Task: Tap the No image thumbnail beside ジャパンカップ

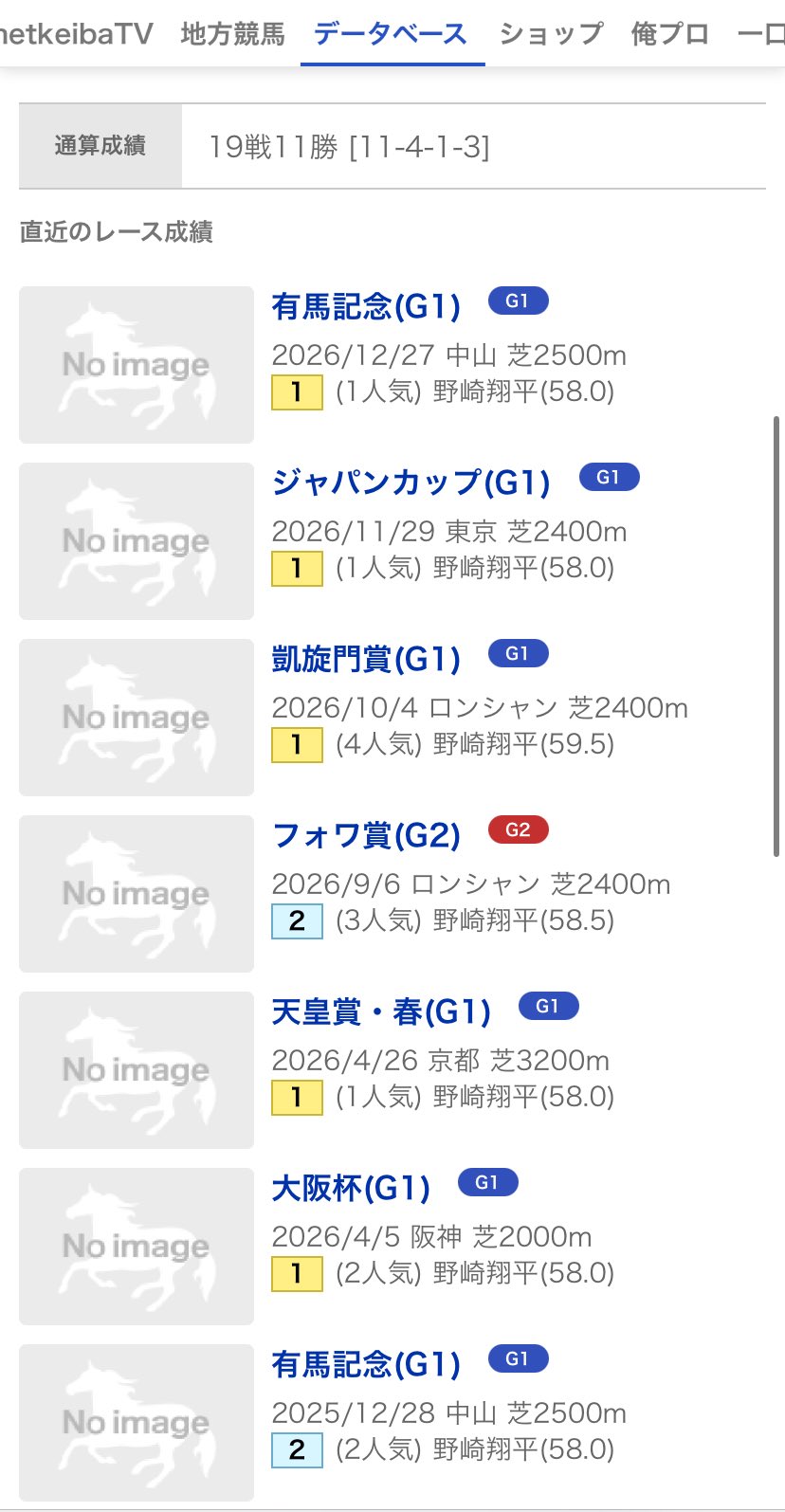Action: coord(137,541)
